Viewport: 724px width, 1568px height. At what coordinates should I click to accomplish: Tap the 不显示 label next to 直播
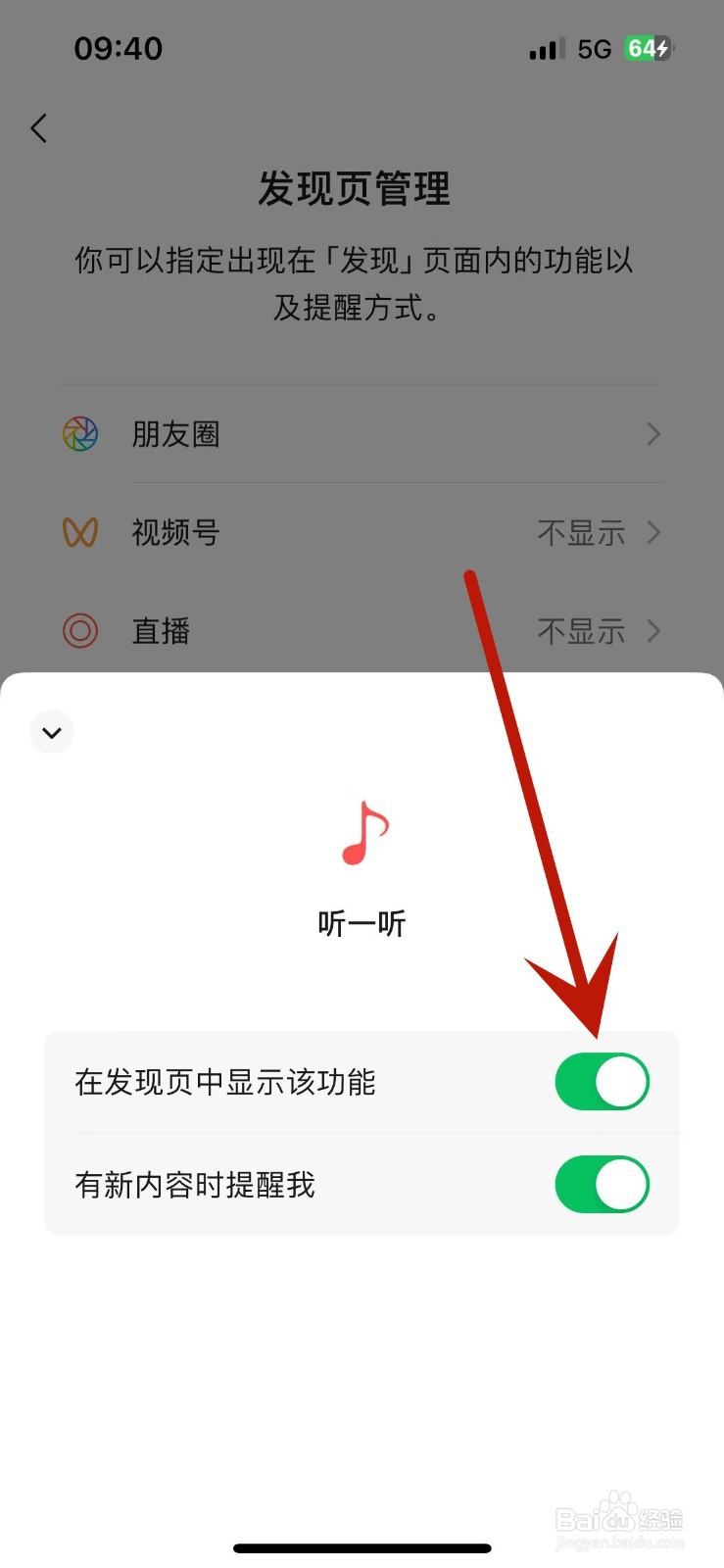coord(580,631)
